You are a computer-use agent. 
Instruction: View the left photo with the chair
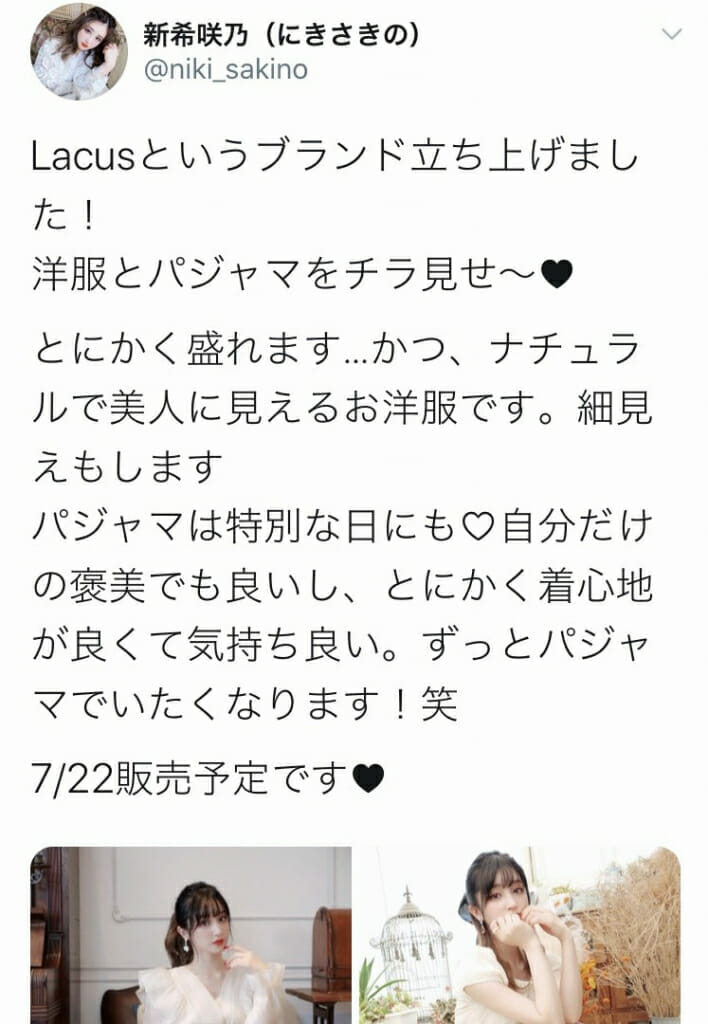[191, 934]
